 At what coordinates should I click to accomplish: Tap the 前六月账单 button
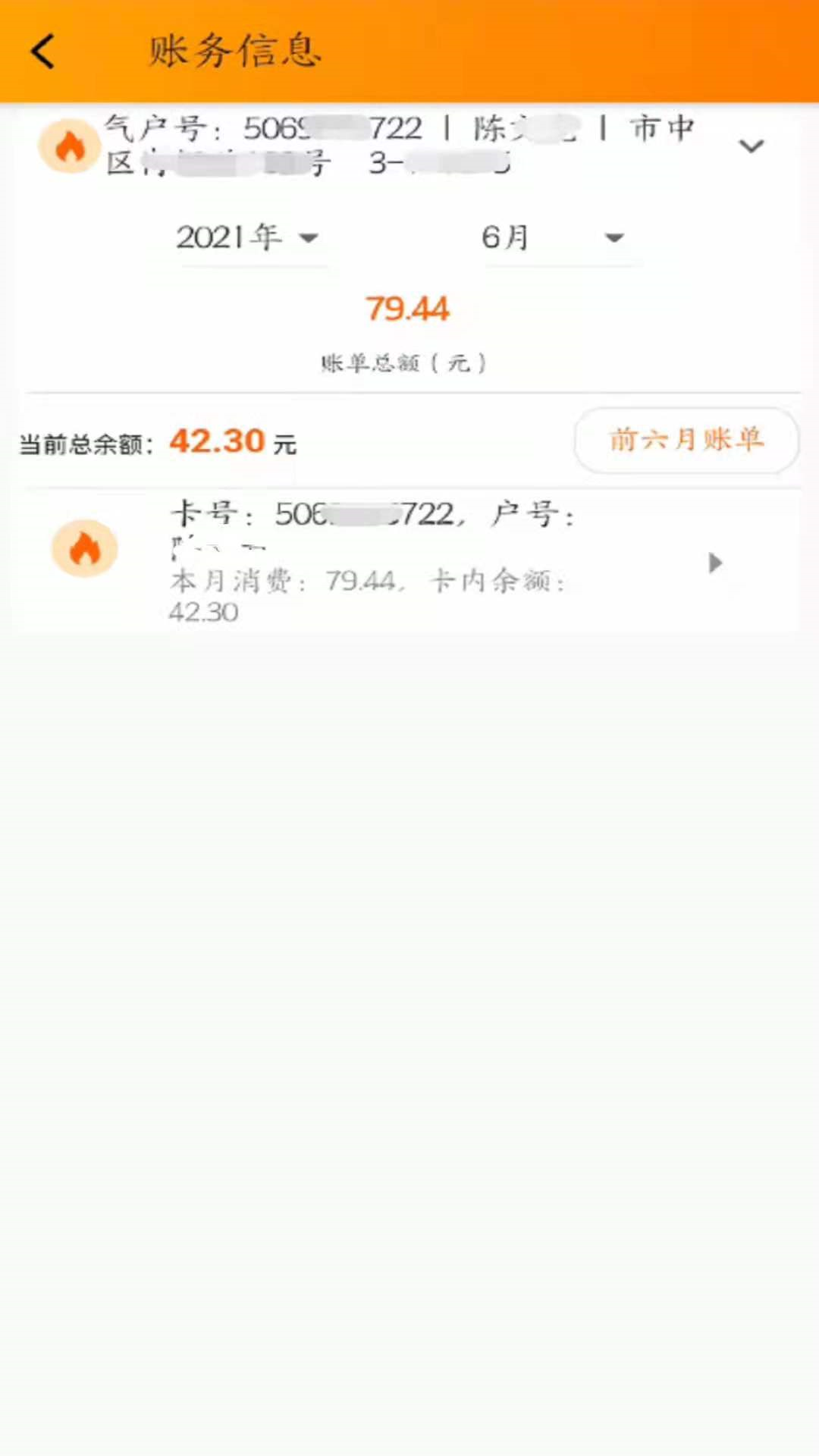click(x=686, y=441)
